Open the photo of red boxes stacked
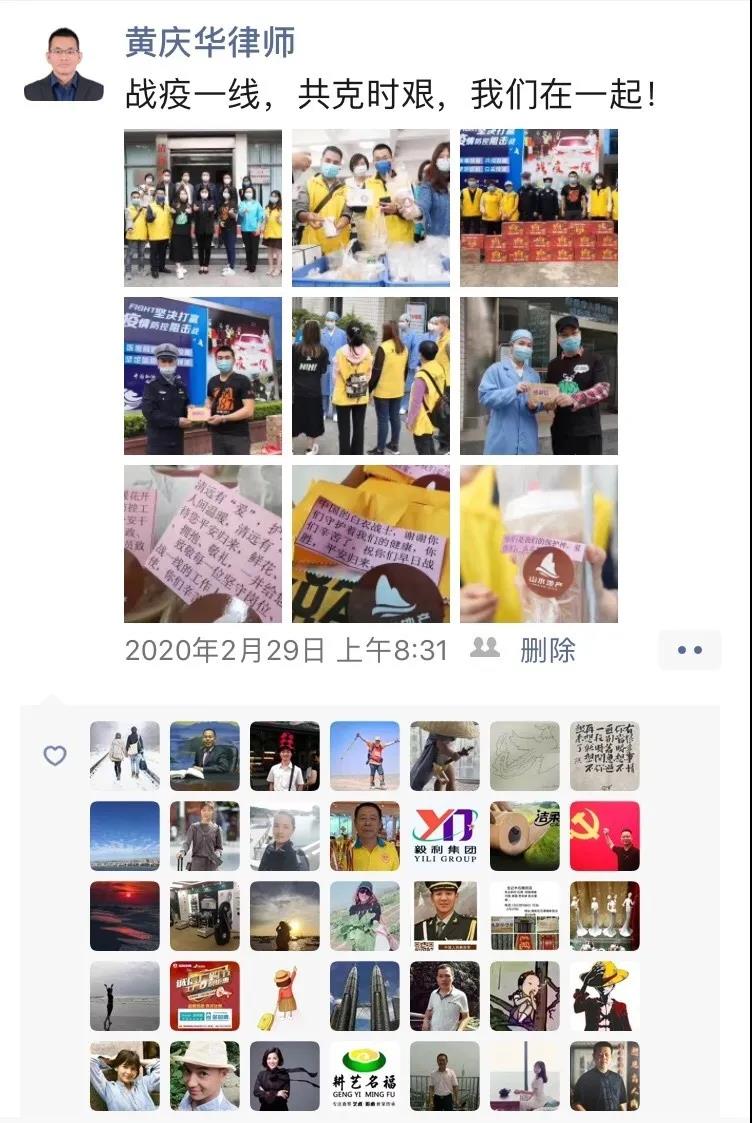 coord(539,208)
